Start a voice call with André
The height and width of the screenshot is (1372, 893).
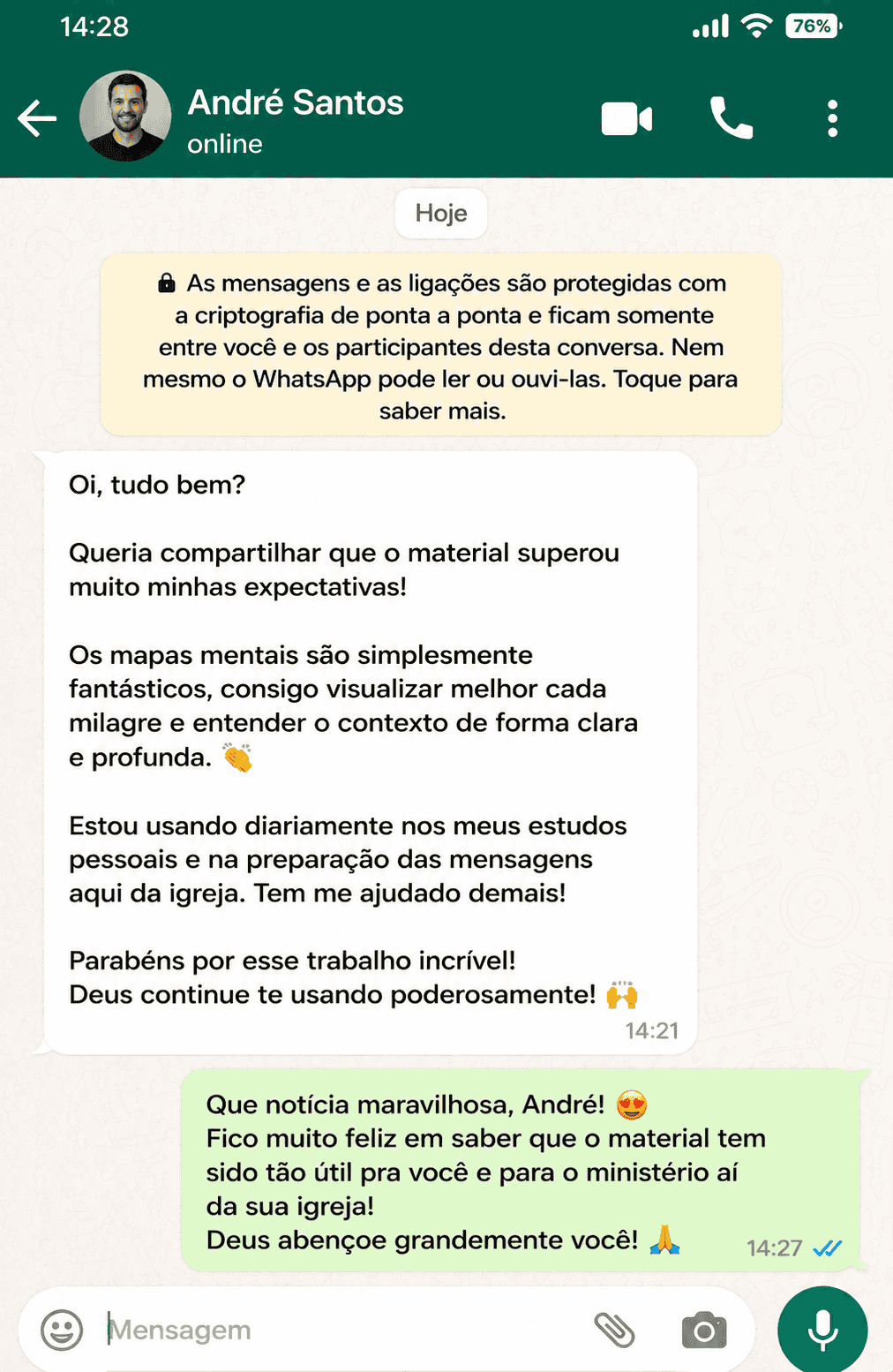732,118
